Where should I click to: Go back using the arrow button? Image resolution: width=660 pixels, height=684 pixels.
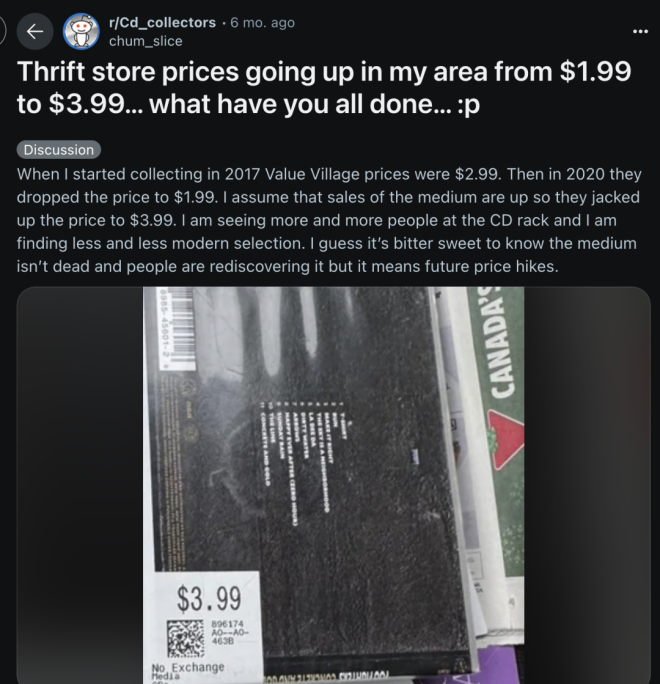pyautogui.click(x=35, y=31)
